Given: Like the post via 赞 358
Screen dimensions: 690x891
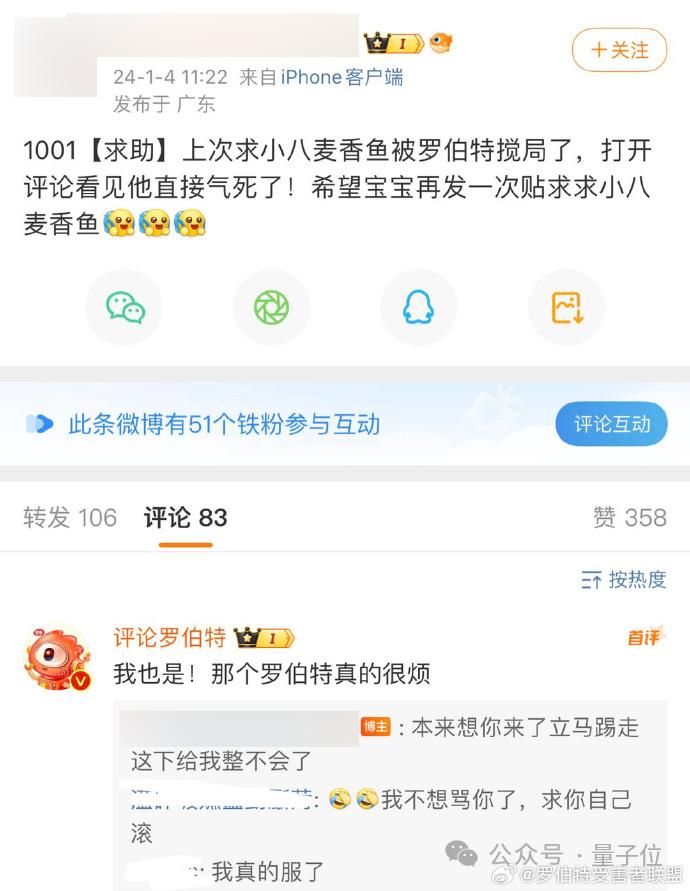Looking at the screenshot, I should coord(629,517).
